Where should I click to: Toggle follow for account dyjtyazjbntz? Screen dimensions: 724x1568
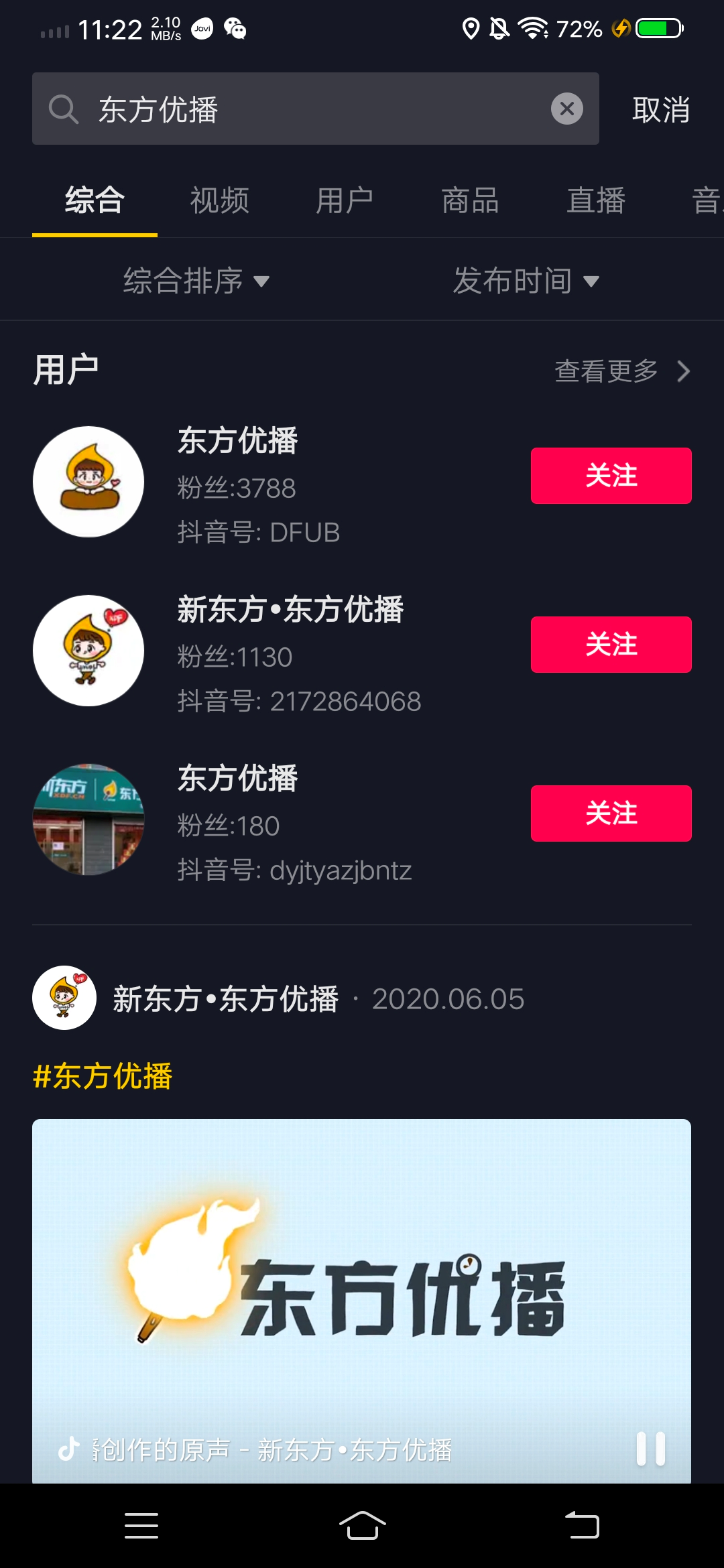click(x=611, y=813)
